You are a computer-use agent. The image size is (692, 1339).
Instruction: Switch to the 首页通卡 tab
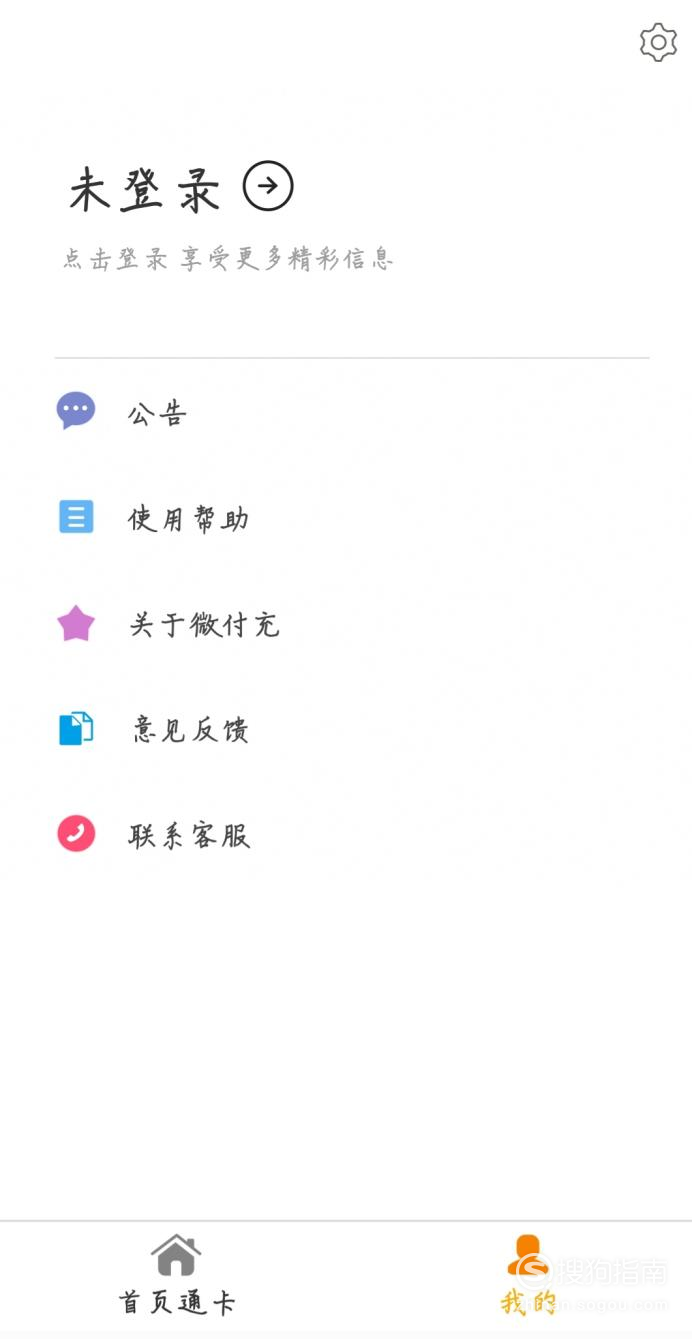tap(176, 1275)
